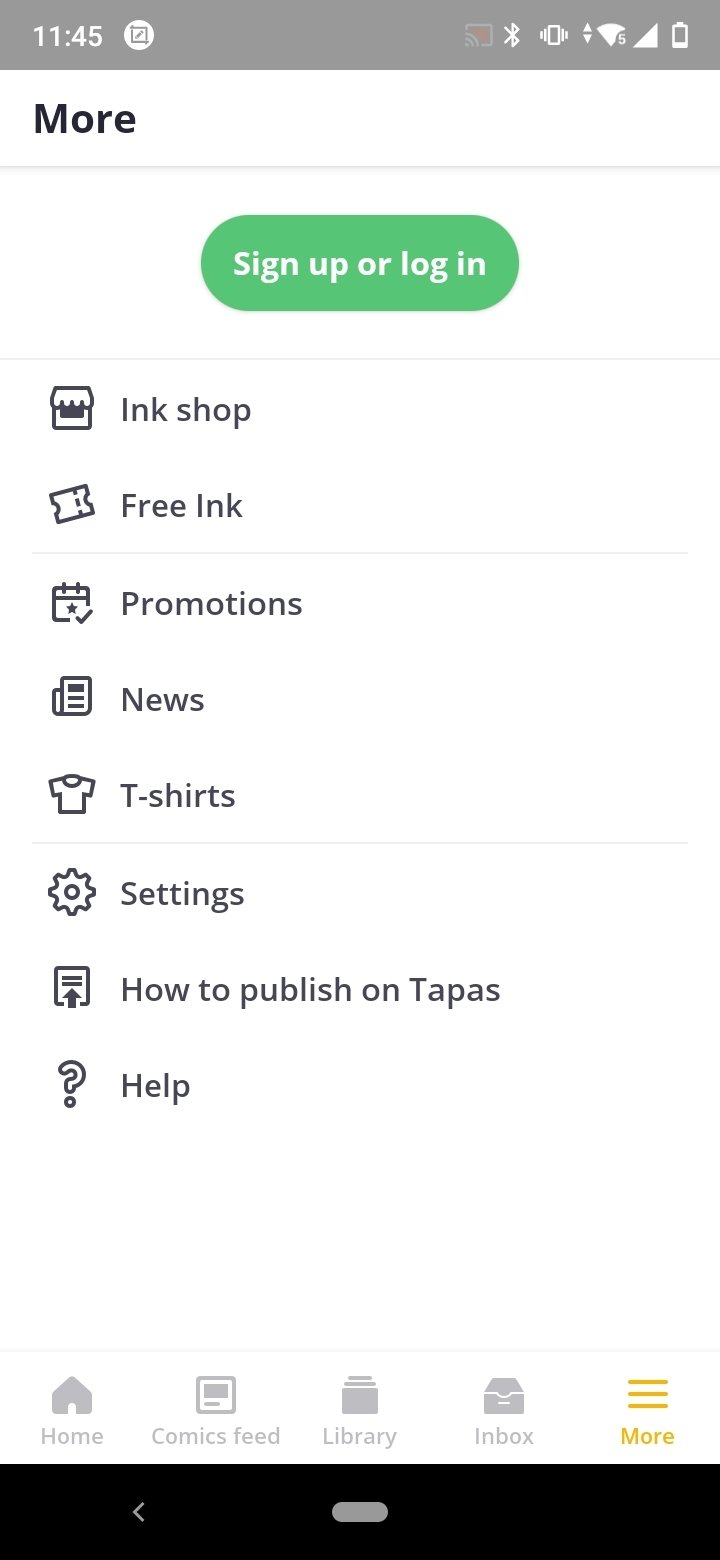
Task: Open the Help page
Action: point(360,1086)
